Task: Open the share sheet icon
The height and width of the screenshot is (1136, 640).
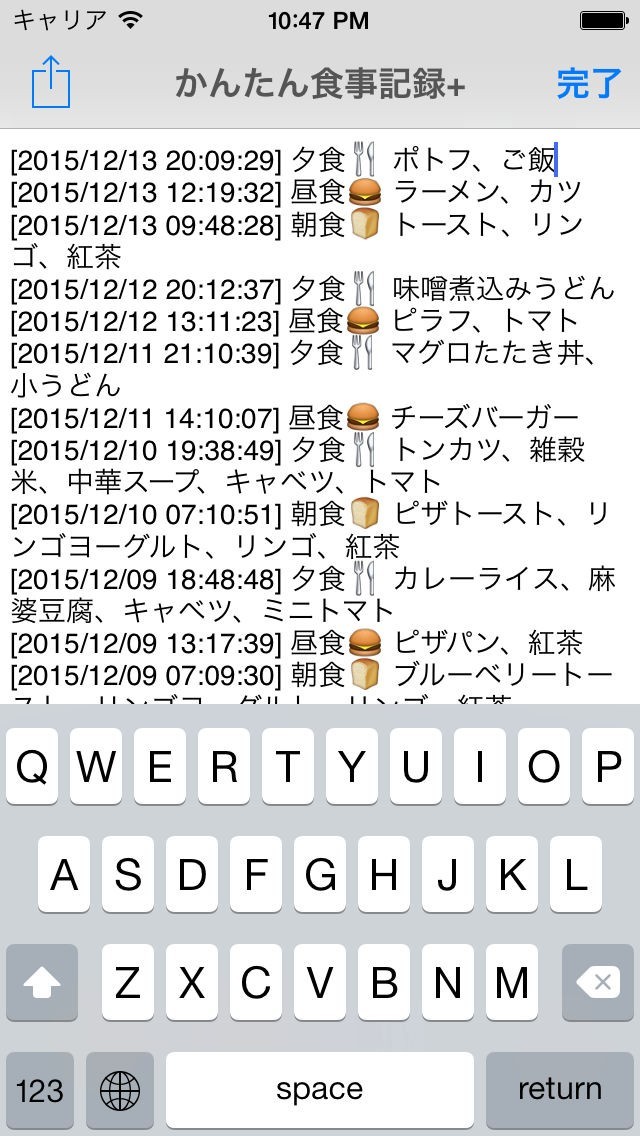Action: [x=51, y=82]
